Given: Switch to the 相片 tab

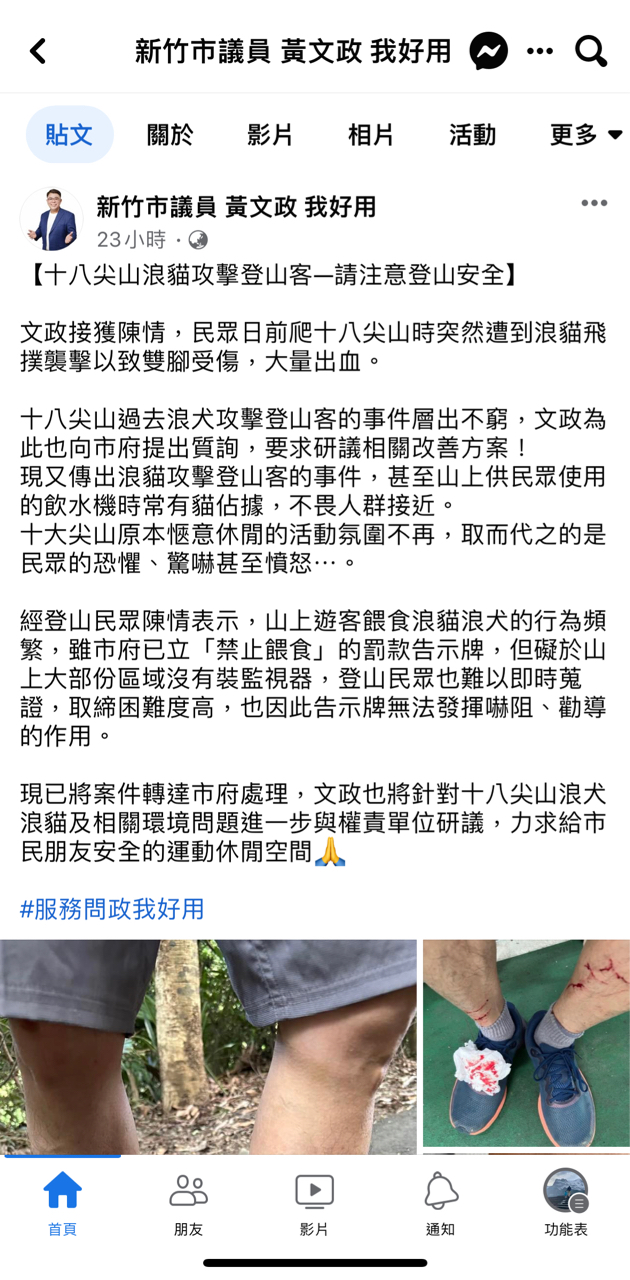Looking at the screenshot, I should tap(371, 135).
